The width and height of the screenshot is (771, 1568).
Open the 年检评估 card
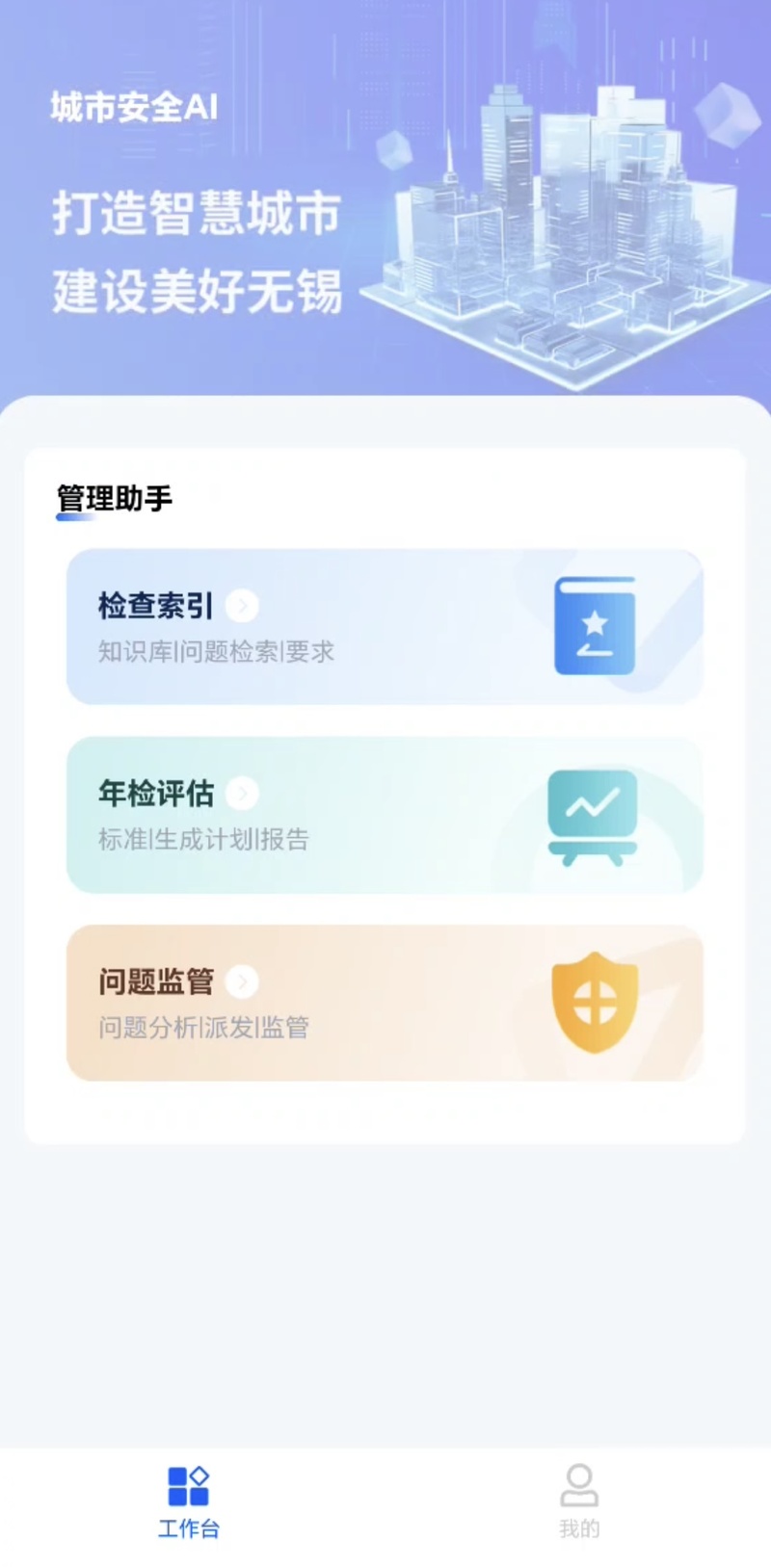point(384,815)
